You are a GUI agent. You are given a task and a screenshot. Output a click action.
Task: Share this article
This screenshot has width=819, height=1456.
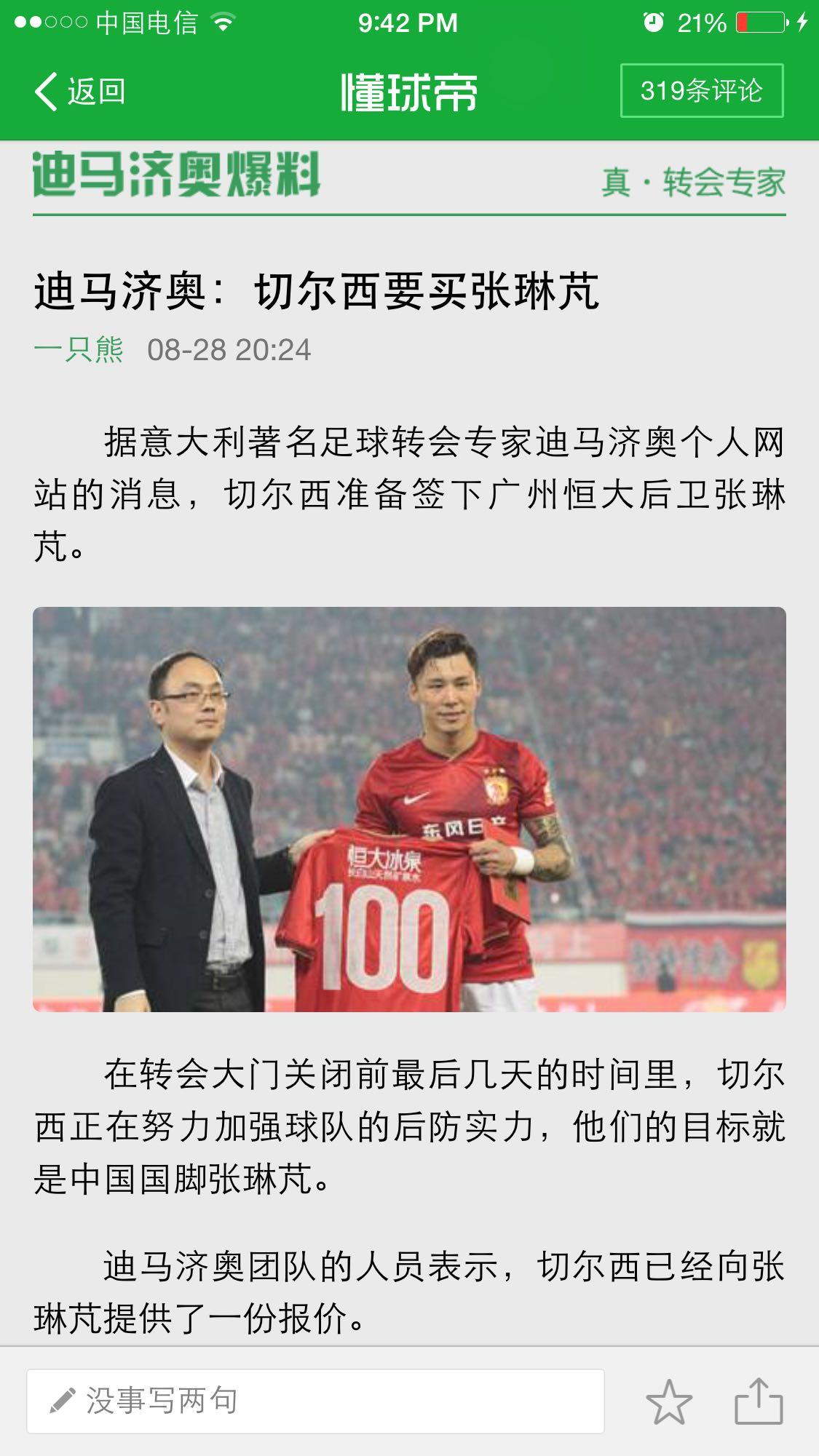(x=758, y=1401)
